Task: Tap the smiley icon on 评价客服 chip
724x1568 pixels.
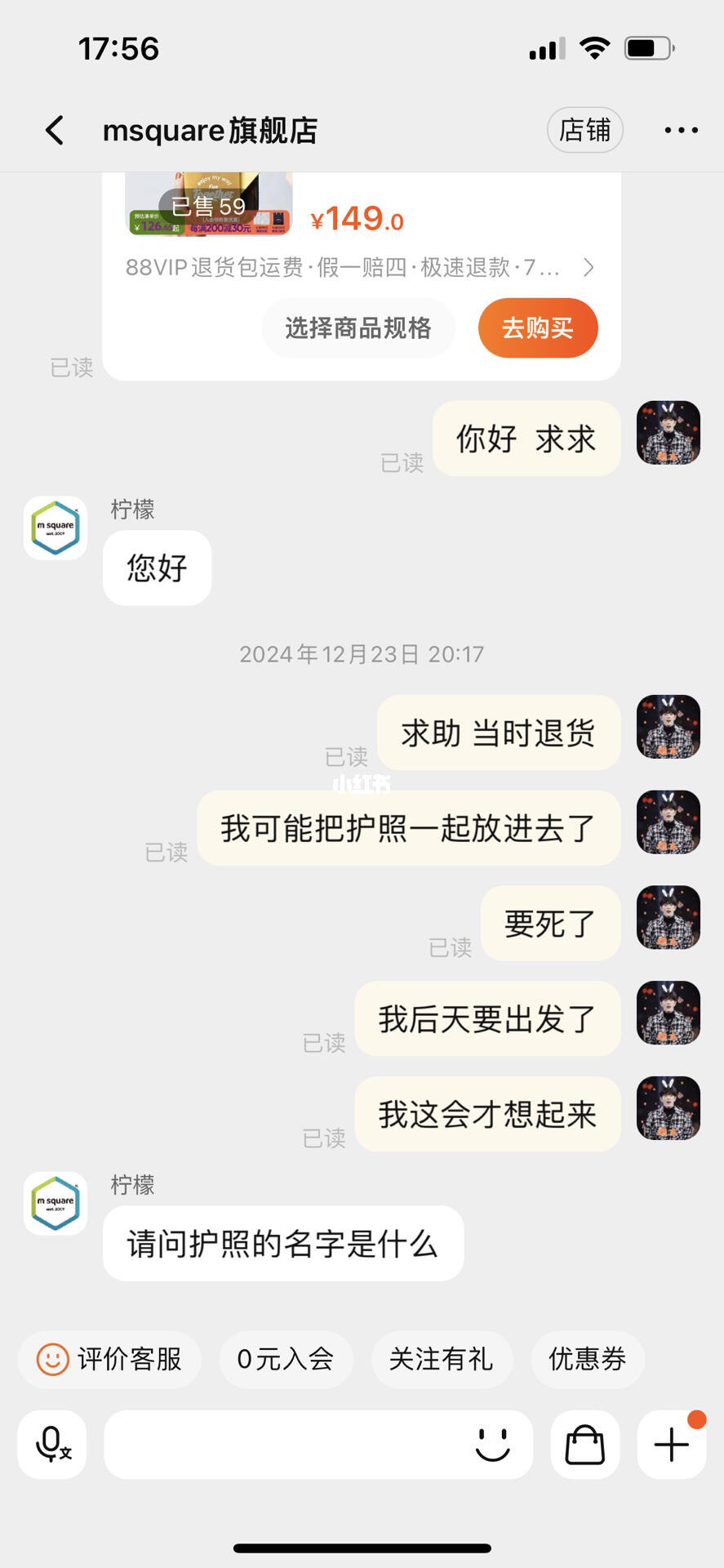Action: click(x=52, y=1359)
